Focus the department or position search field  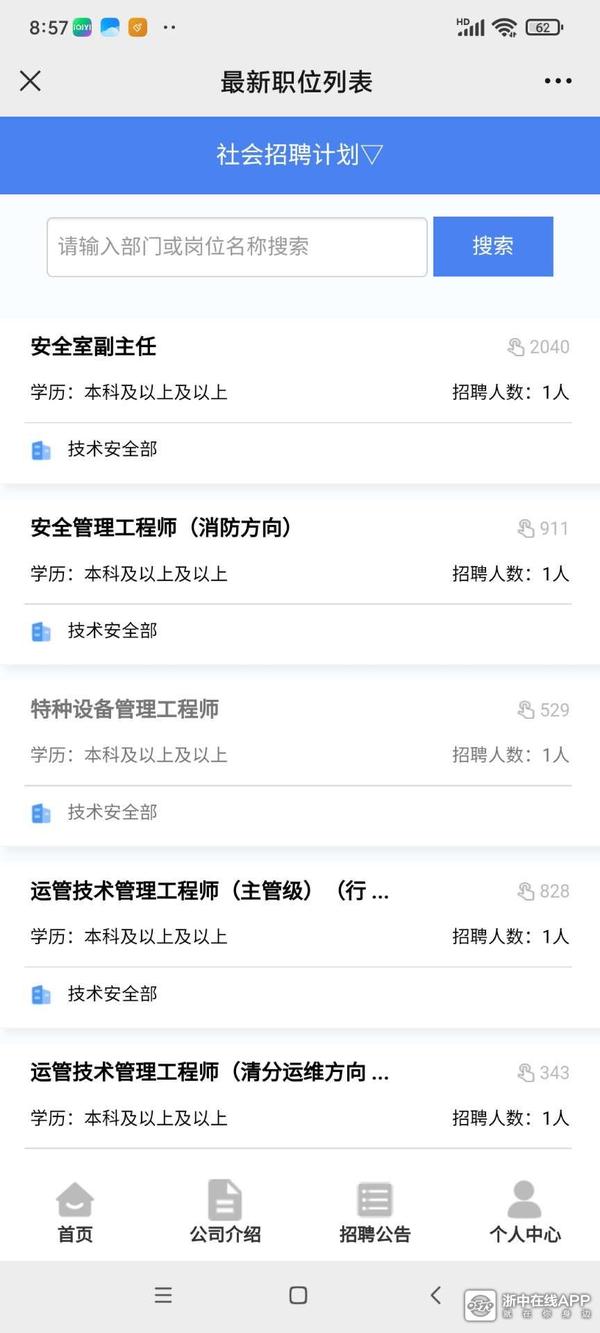pos(237,247)
